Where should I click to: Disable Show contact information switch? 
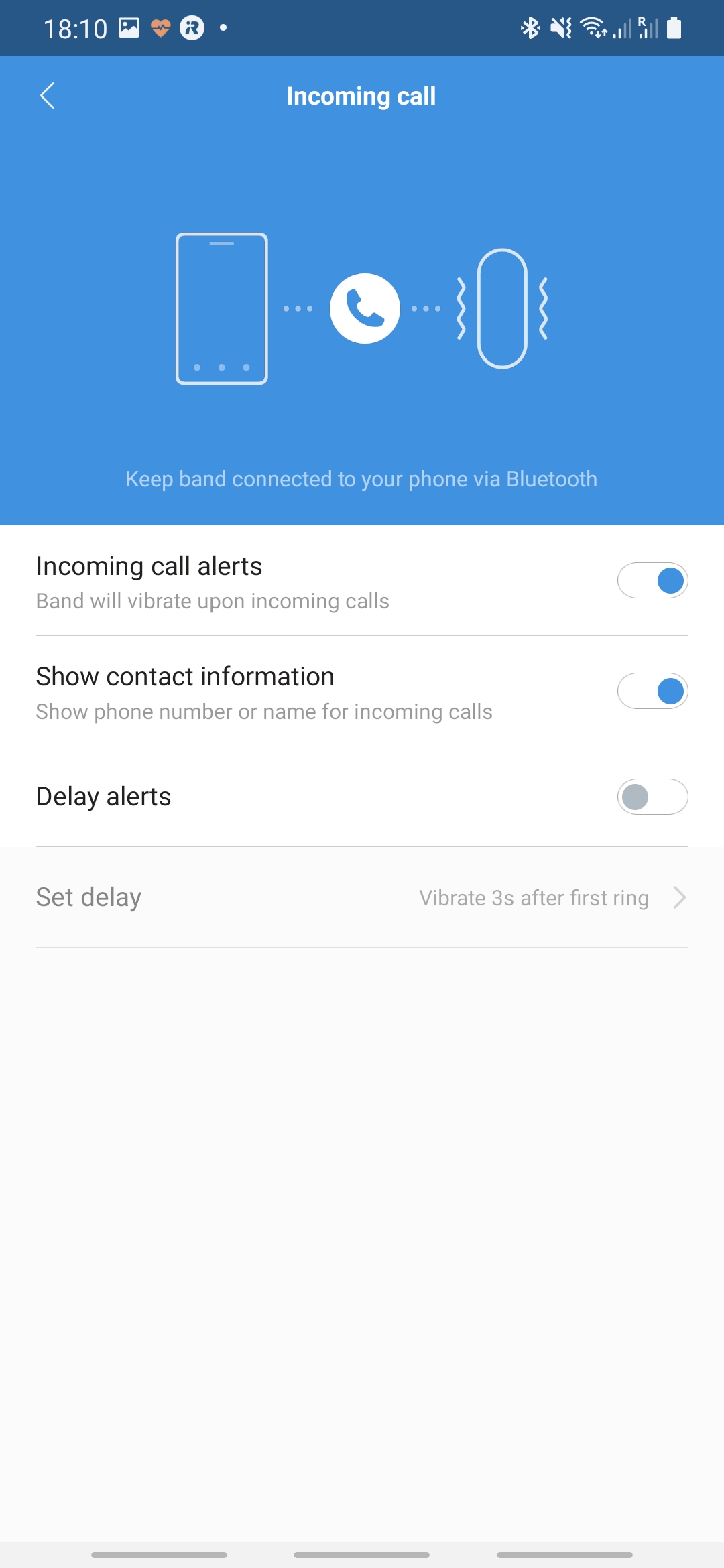[652, 691]
